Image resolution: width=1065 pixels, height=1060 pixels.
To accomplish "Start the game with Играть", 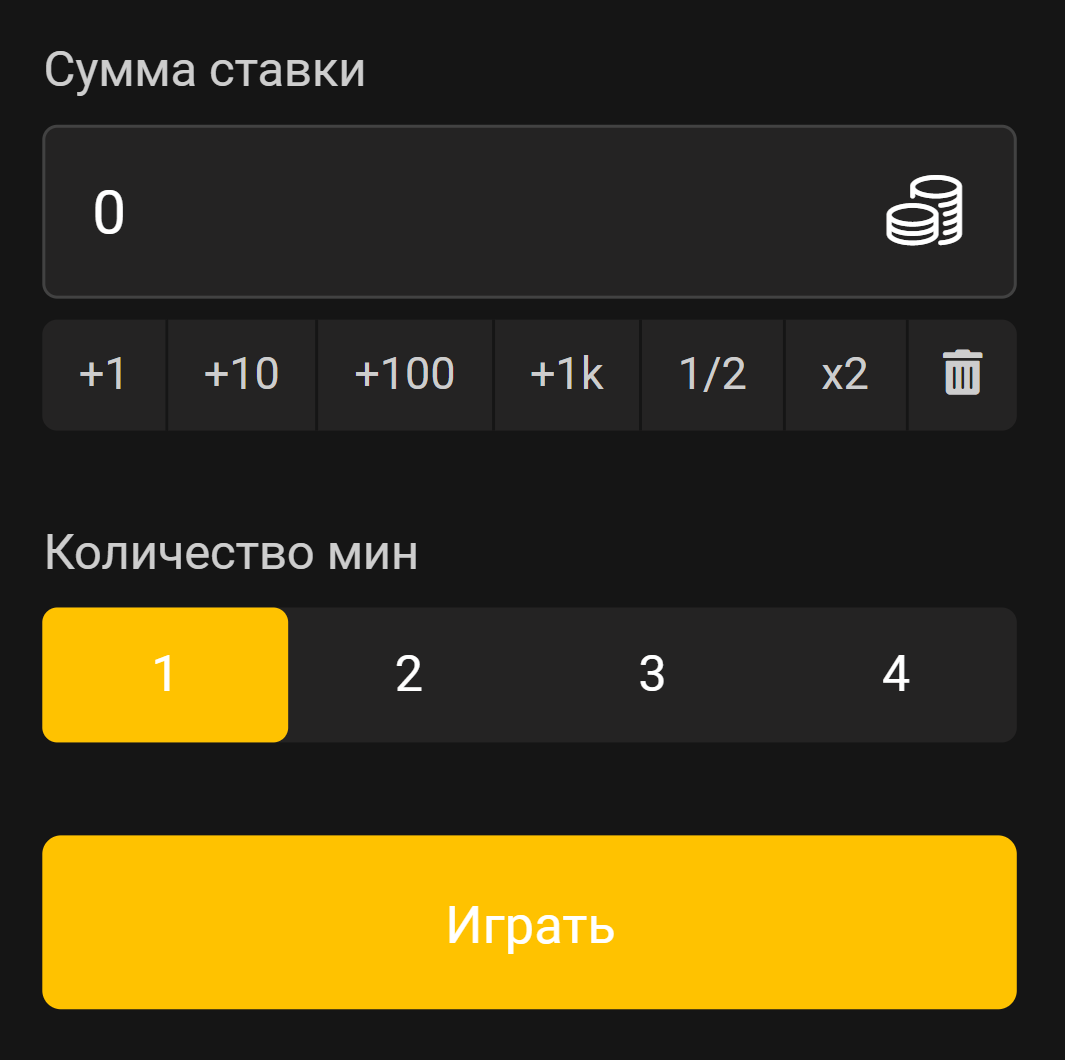I will click(x=530, y=923).
